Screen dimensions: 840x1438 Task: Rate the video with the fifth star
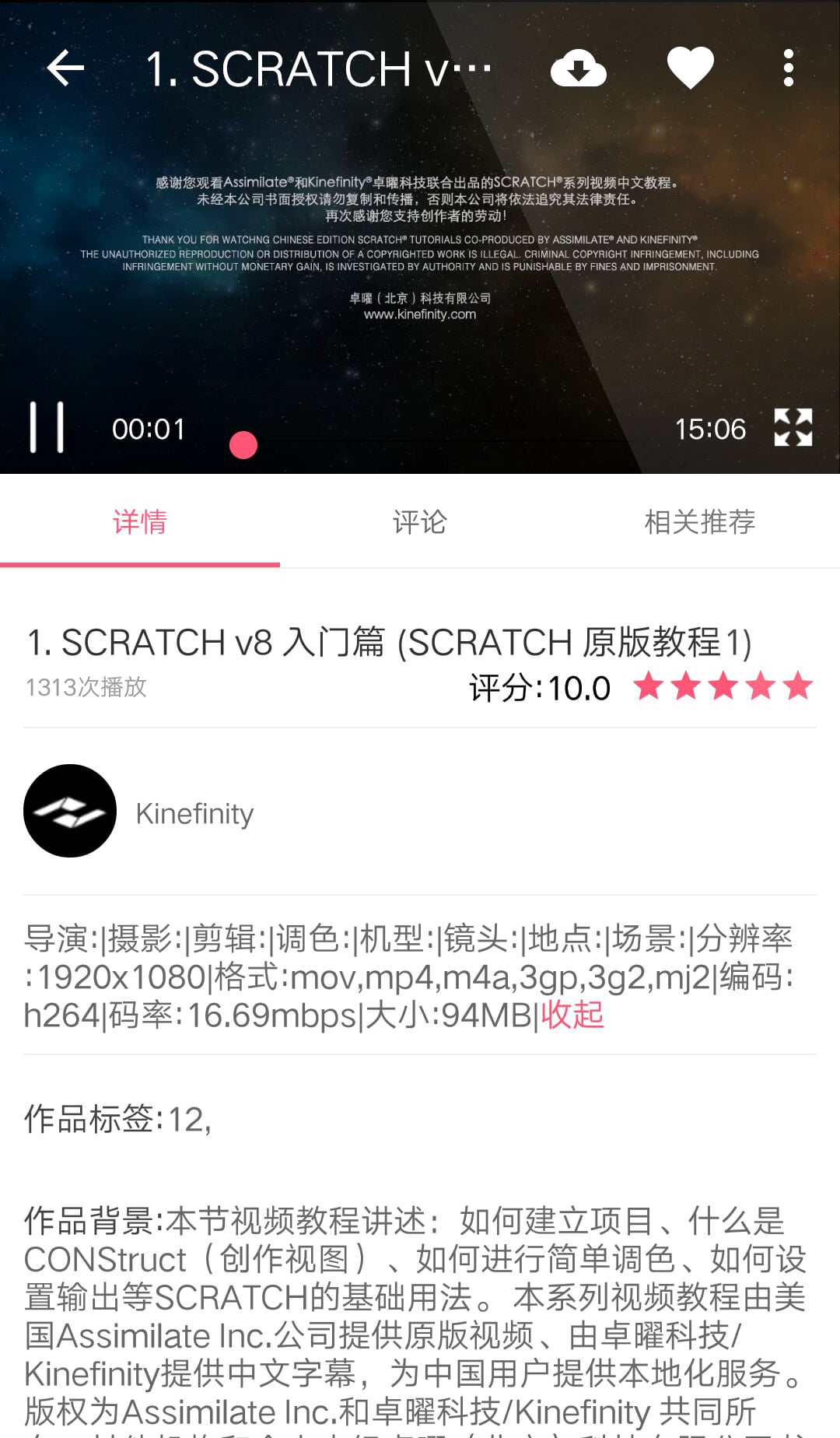797,686
